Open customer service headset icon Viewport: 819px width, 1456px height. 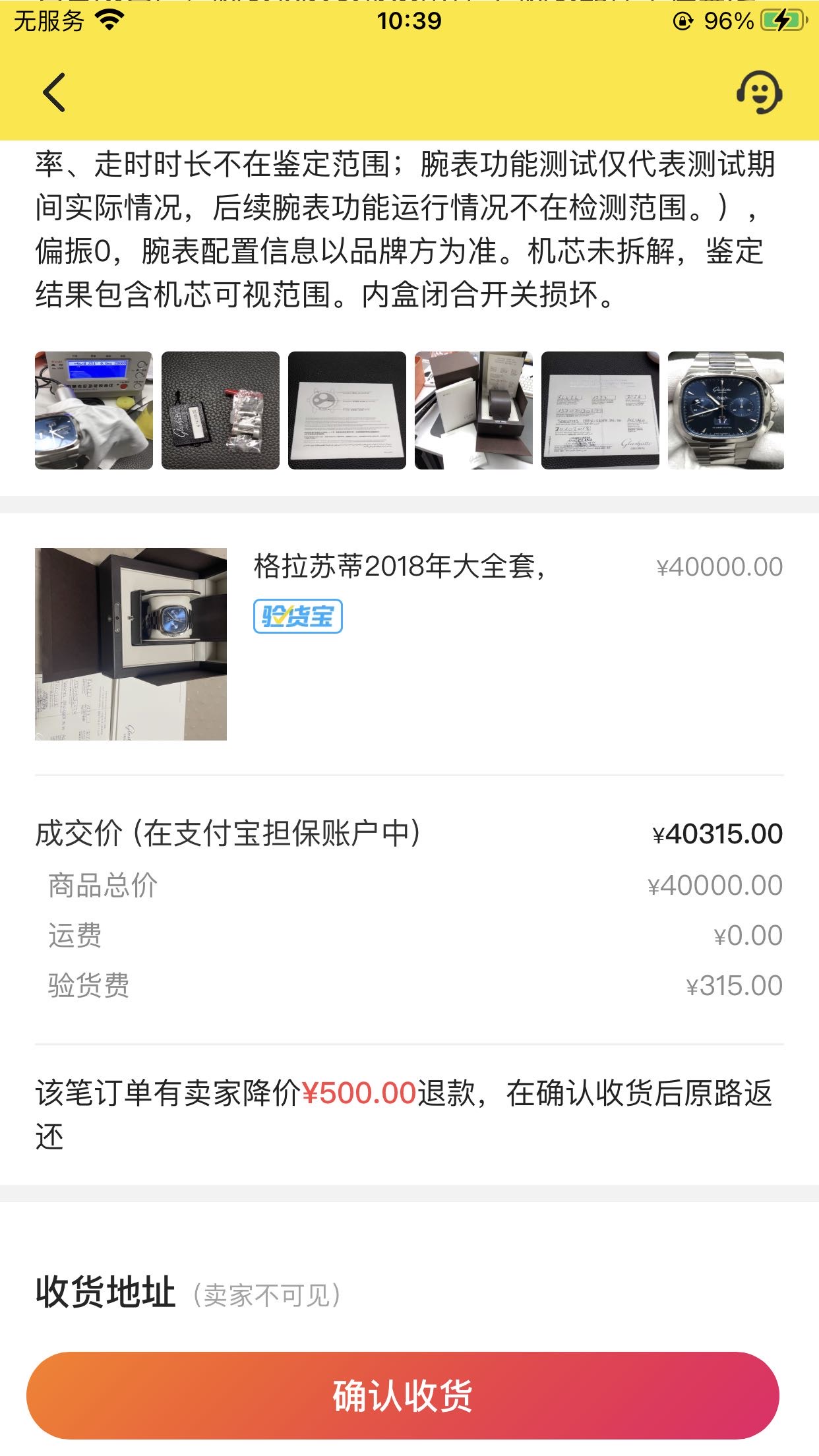759,92
